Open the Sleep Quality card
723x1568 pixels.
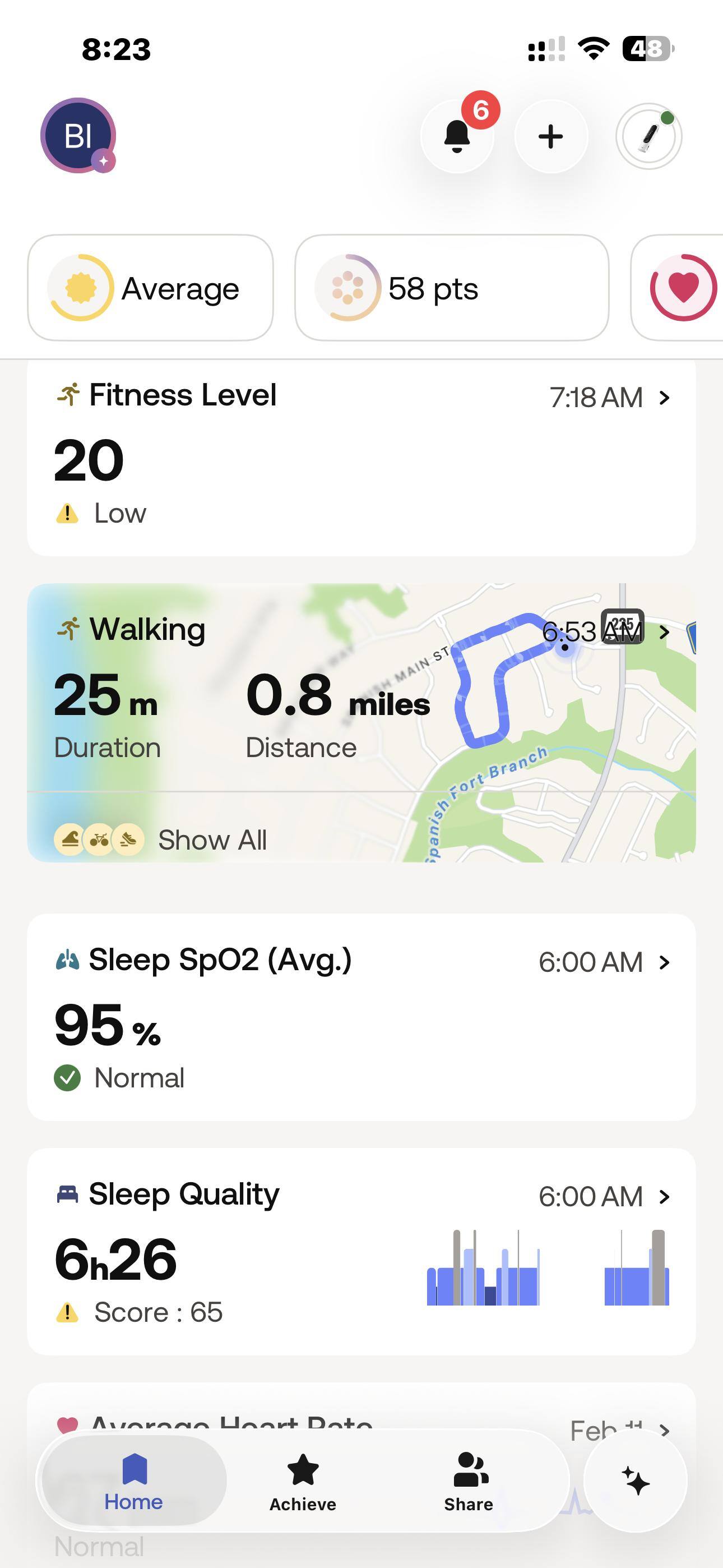click(x=361, y=1252)
